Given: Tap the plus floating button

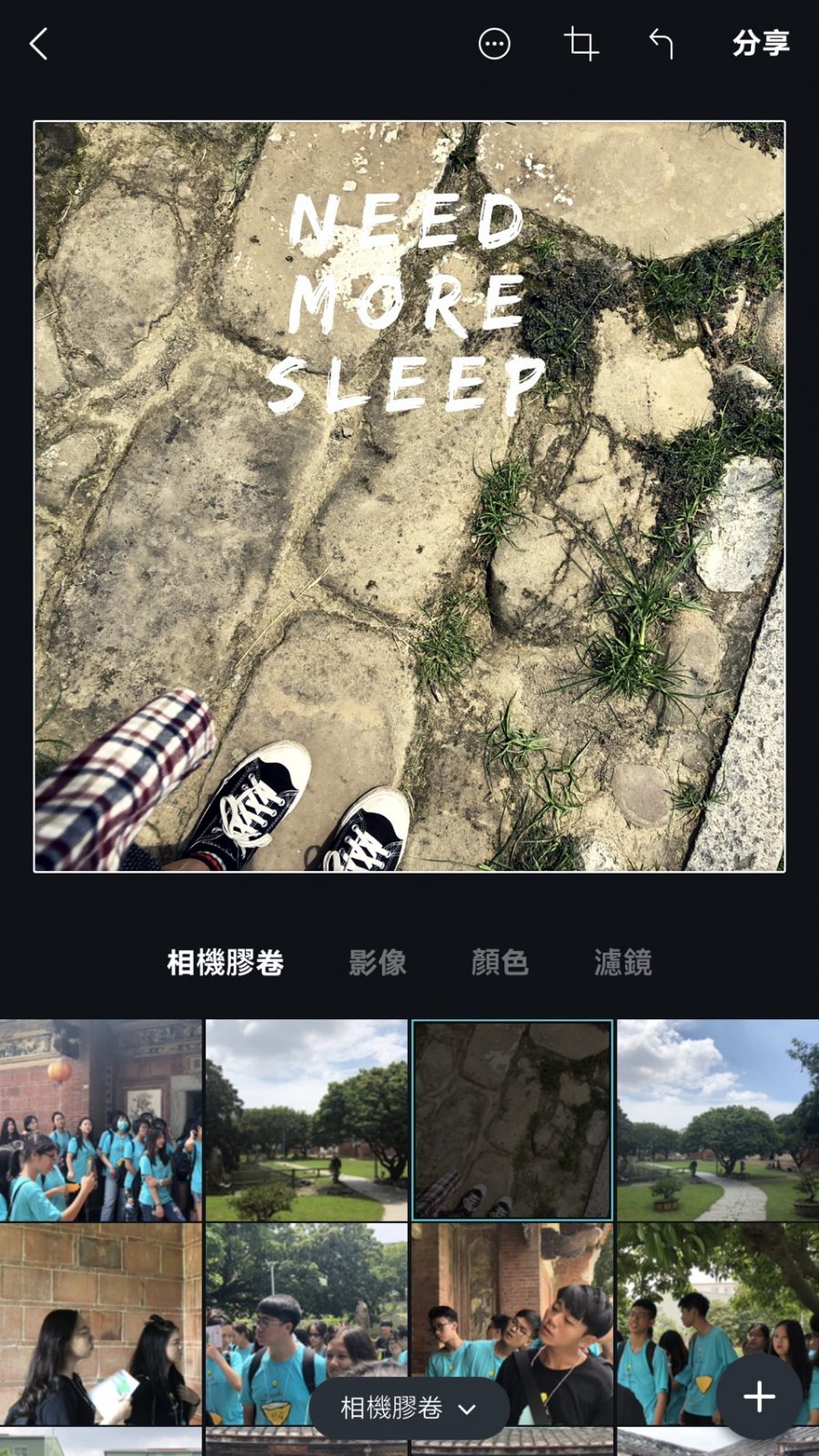Looking at the screenshot, I should pos(759,1397).
